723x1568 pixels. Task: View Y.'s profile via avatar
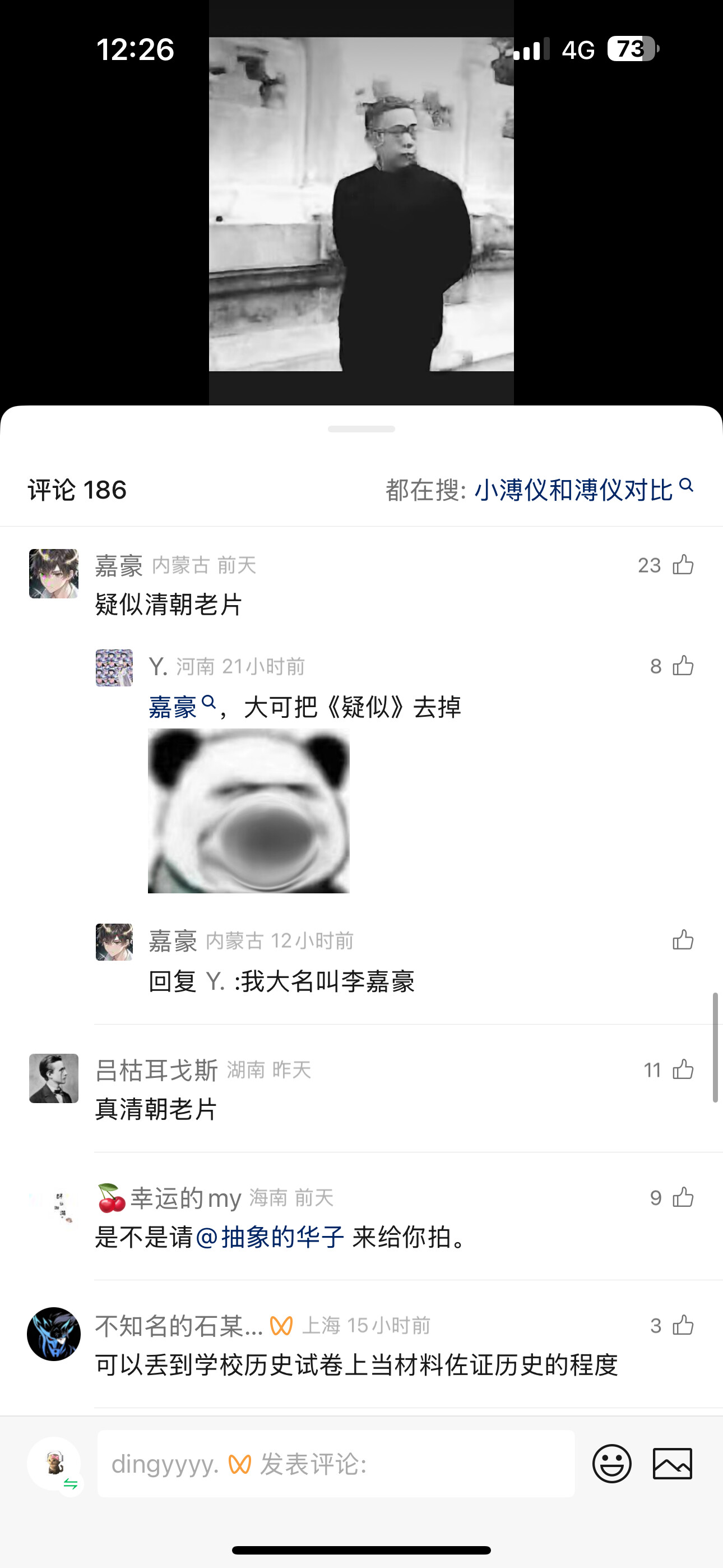pyautogui.click(x=114, y=668)
